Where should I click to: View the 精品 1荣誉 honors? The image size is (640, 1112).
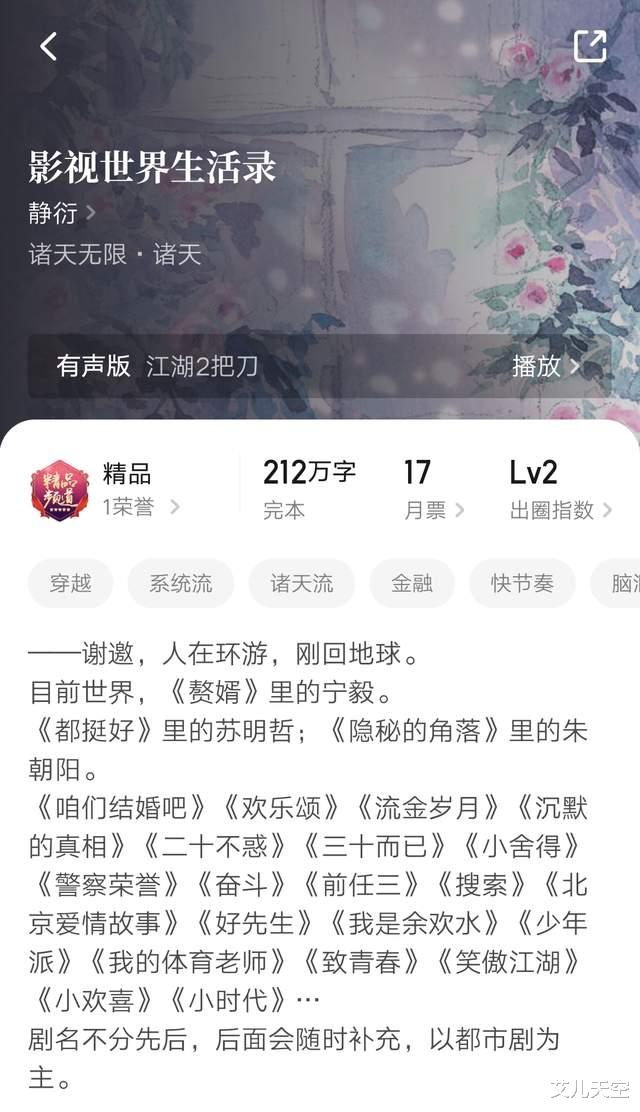click(104, 489)
